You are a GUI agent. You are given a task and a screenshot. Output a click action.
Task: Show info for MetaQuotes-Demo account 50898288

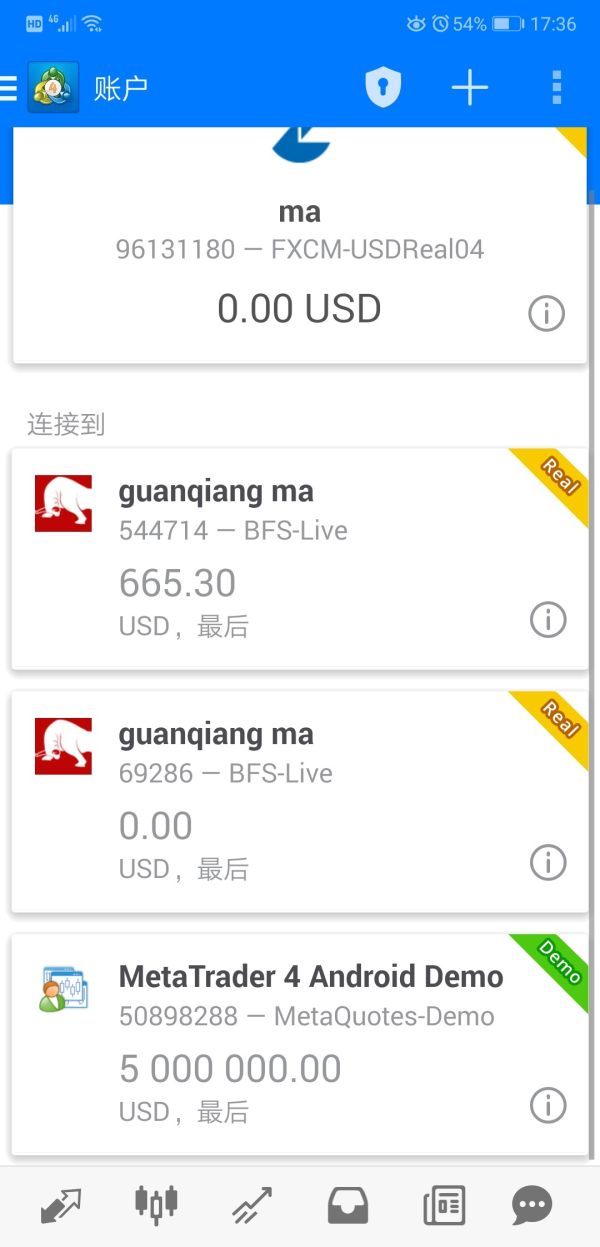click(547, 1106)
